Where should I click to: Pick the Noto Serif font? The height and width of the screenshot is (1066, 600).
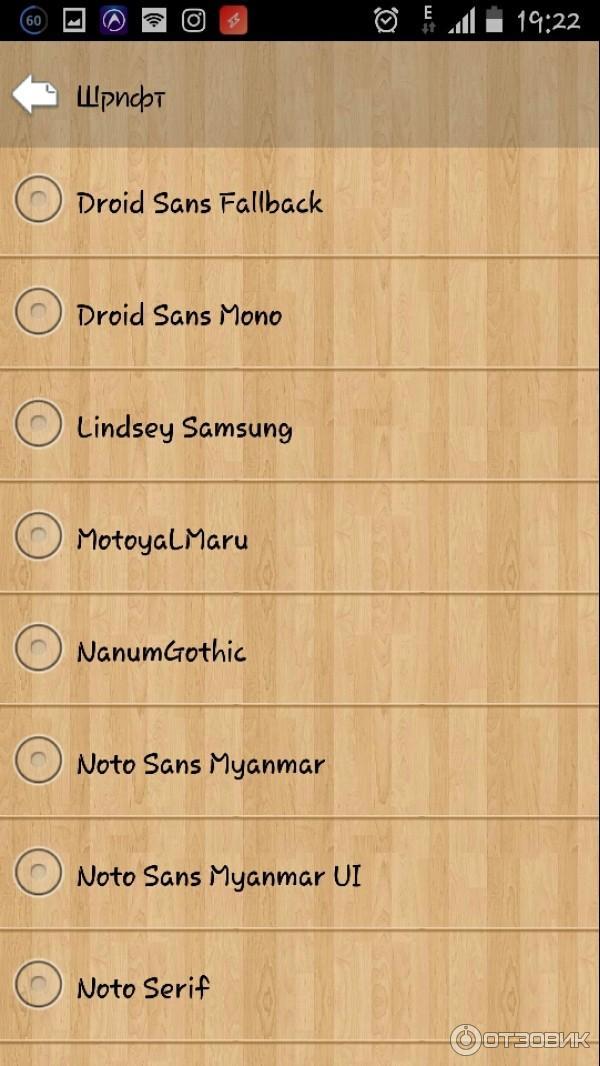(39, 985)
